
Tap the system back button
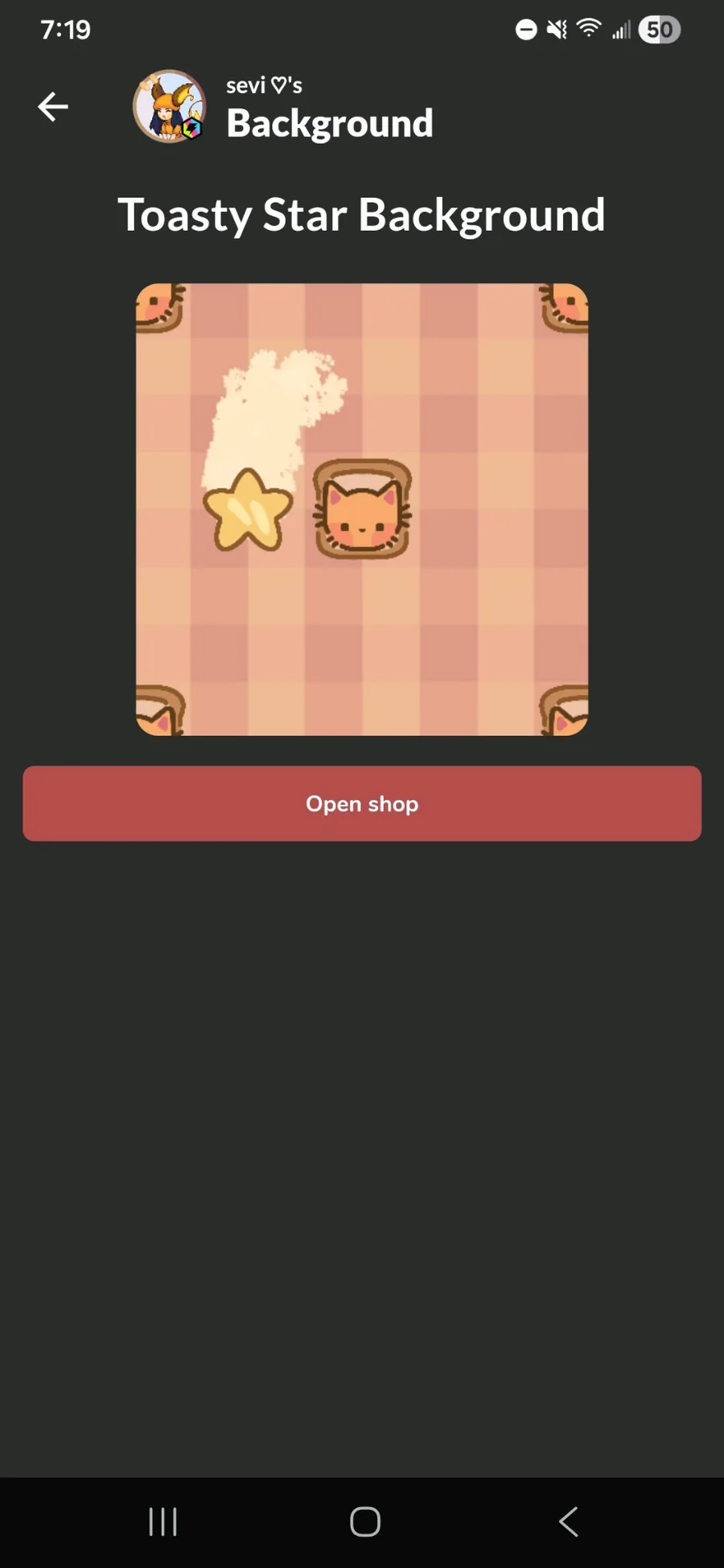tap(568, 1521)
